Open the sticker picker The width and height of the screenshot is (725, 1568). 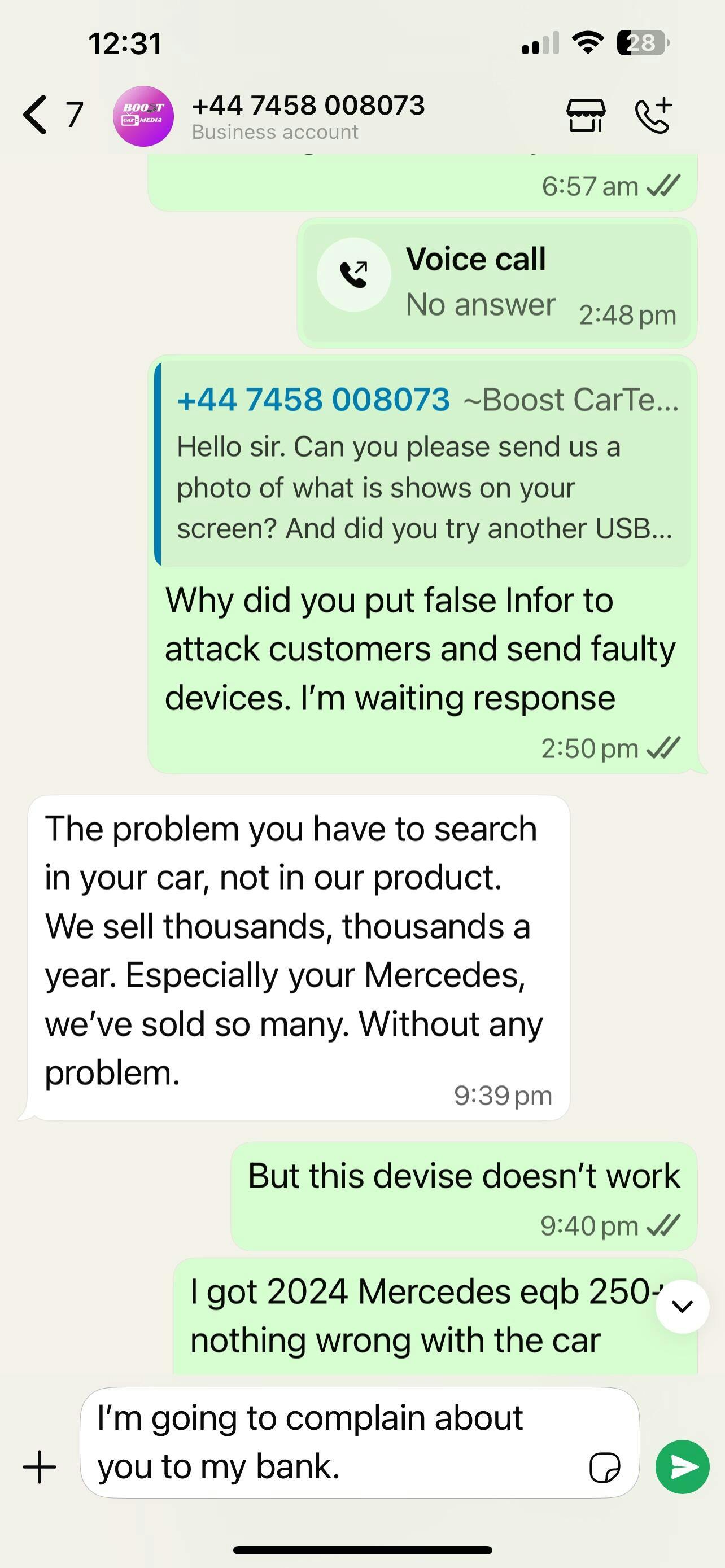(x=605, y=1467)
